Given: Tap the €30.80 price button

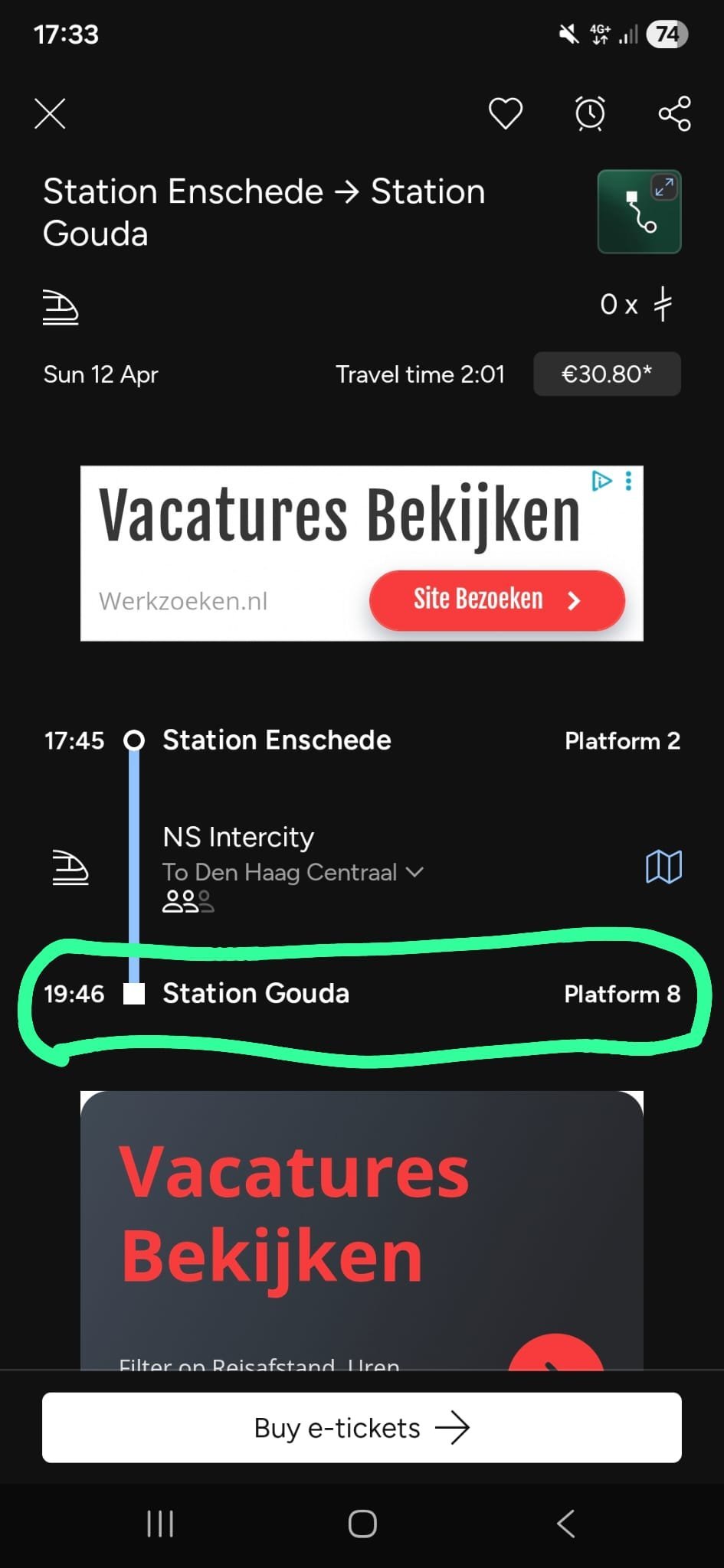Looking at the screenshot, I should 607,374.
